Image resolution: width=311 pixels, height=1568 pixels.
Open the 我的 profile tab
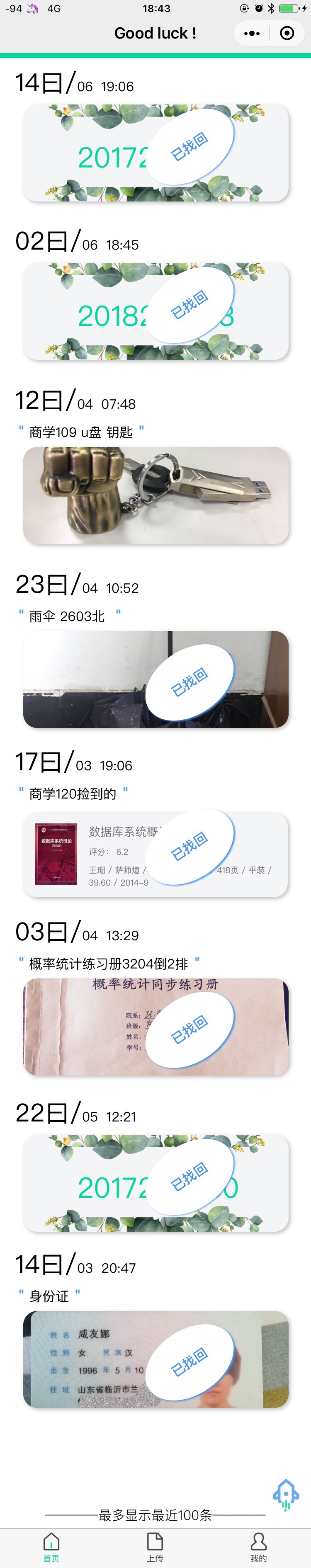tap(259, 1546)
